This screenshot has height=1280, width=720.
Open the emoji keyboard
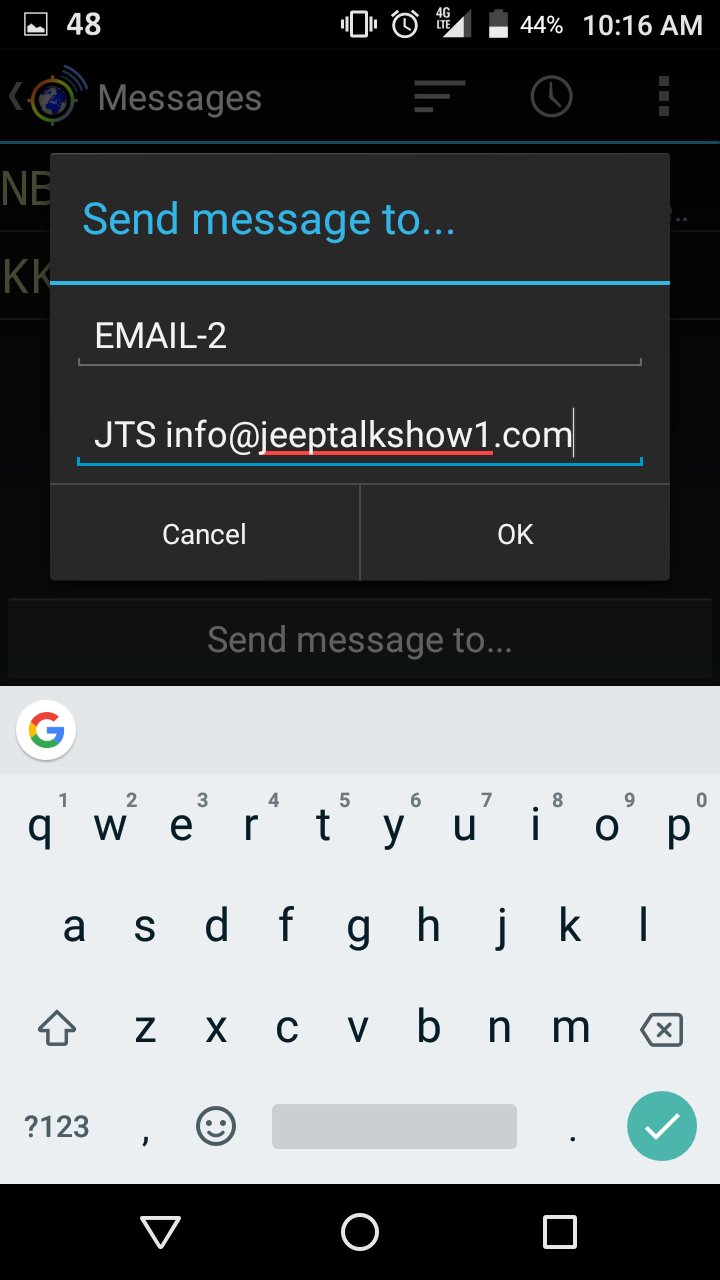[216, 1127]
